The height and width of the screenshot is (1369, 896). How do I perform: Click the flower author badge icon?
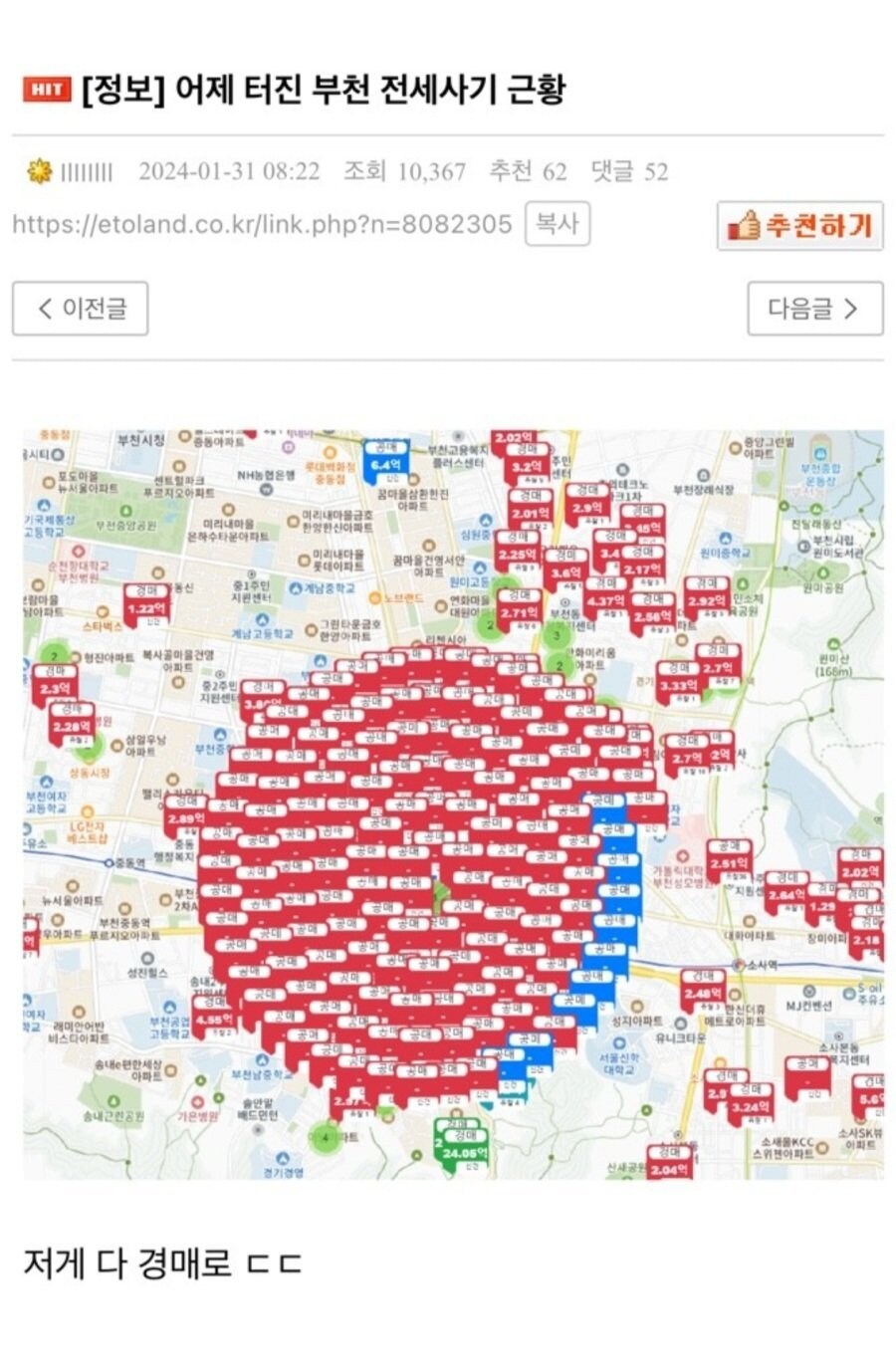[x=37, y=171]
